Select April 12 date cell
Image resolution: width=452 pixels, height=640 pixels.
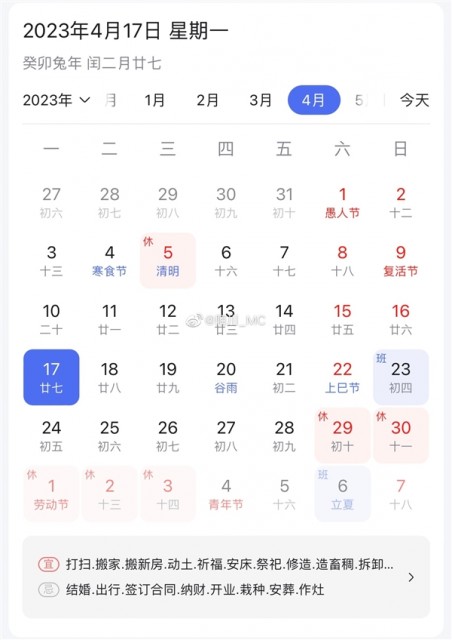tap(168, 319)
